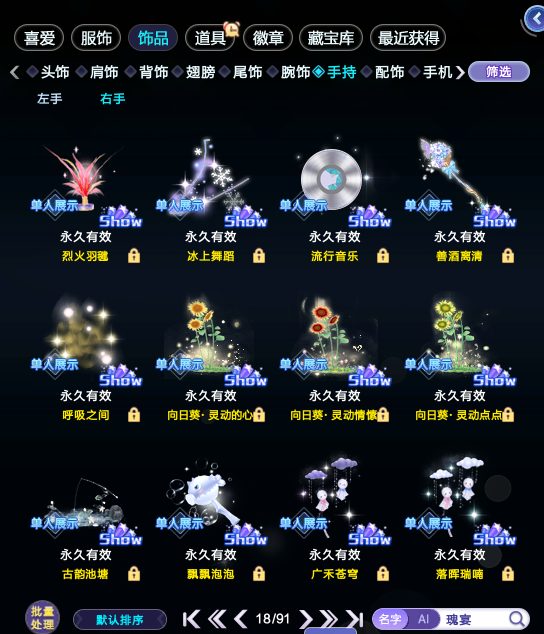Image resolution: width=544 pixels, height=634 pixels.
Task: Go to the next page arrow
Action: 306,619
